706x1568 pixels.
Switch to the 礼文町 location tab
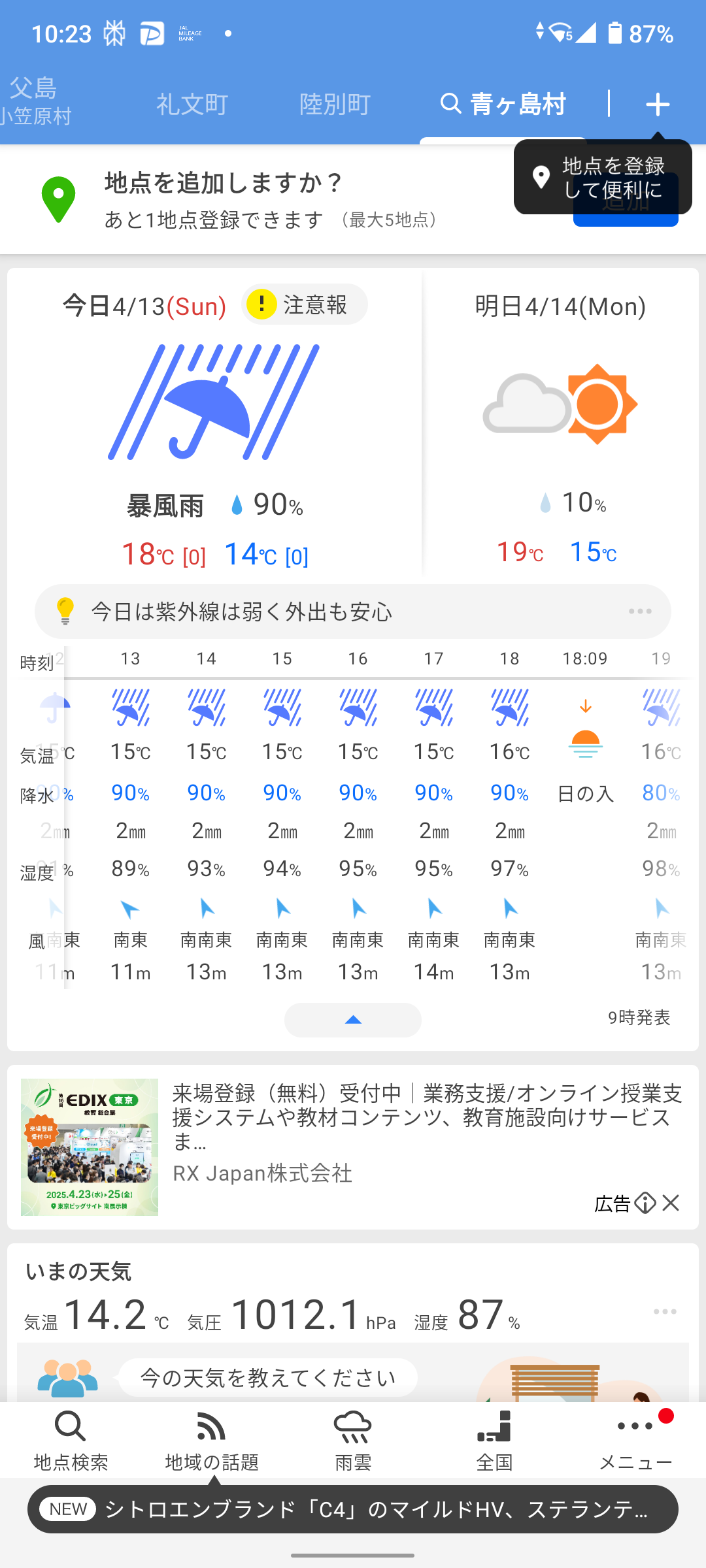coord(192,105)
